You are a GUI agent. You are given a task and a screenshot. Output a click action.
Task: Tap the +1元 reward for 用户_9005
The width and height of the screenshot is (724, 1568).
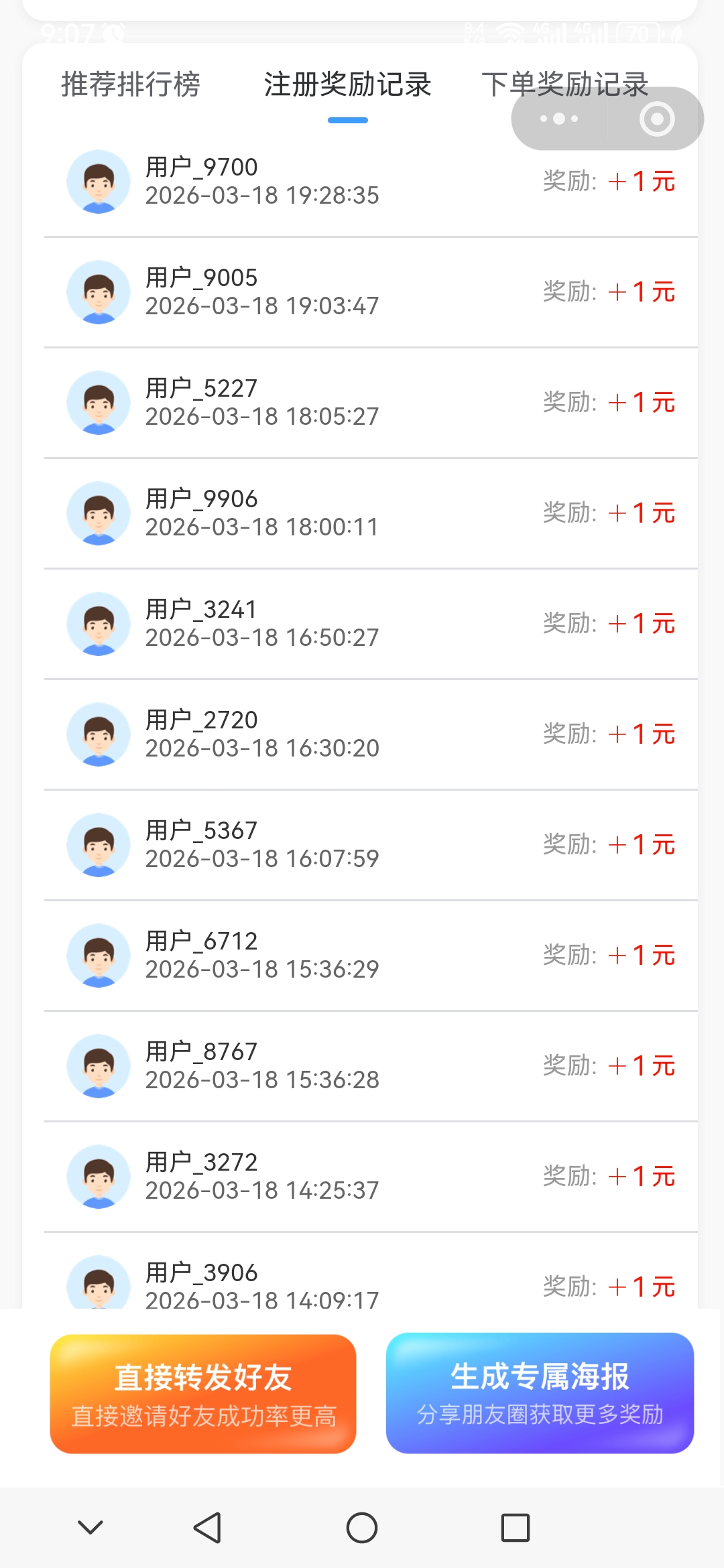(640, 291)
